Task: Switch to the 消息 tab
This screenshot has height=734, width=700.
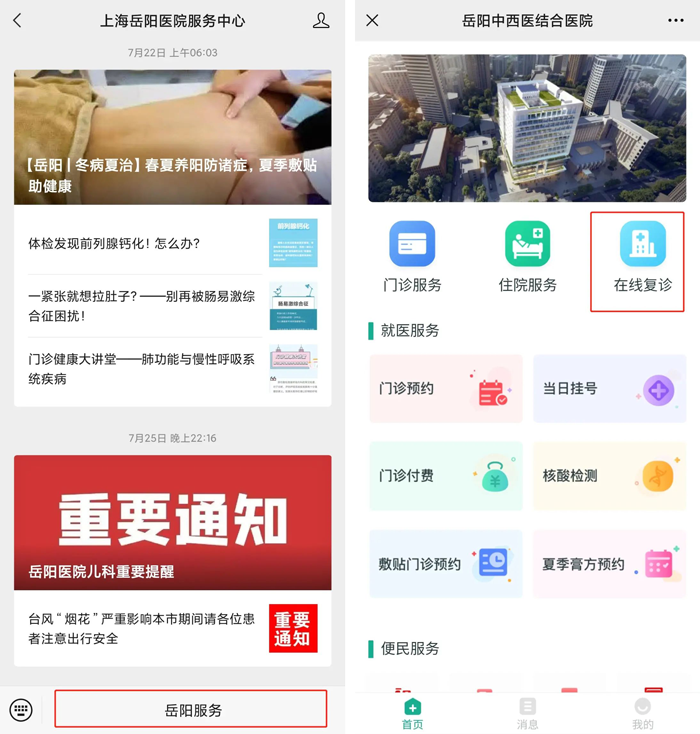Action: tap(527, 712)
